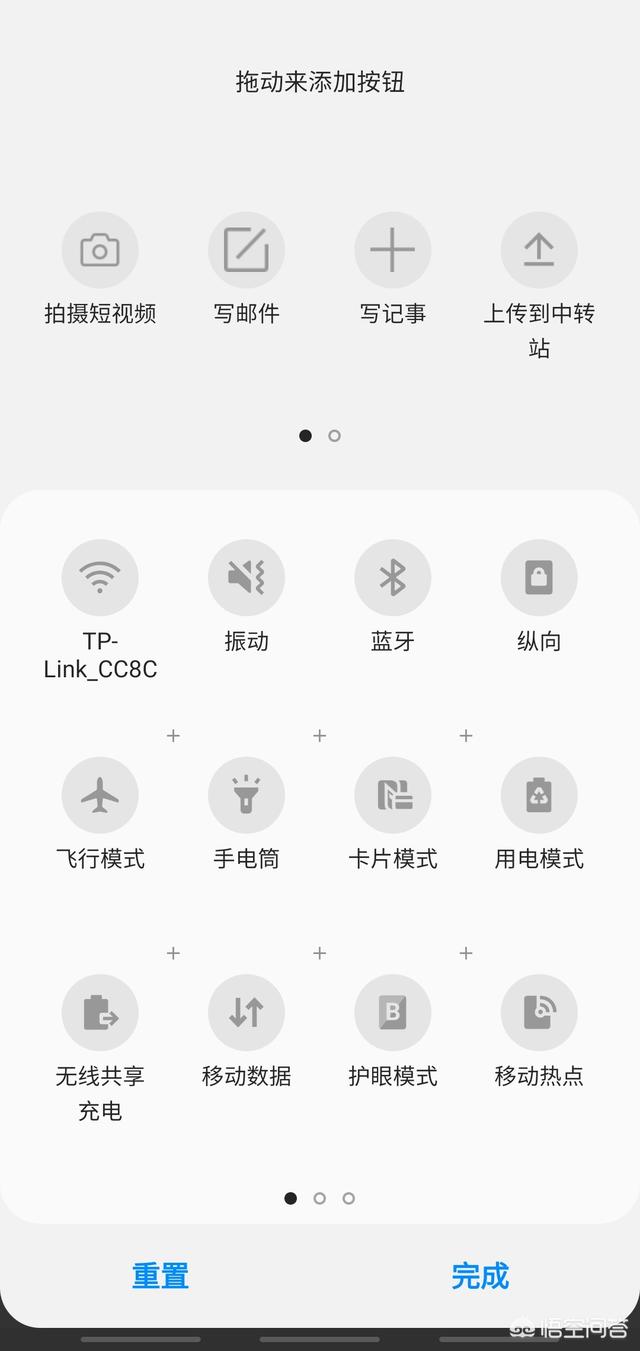Tap the 卡片模式 tile
Viewport: 640px width, 1351px height.
coord(393,795)
